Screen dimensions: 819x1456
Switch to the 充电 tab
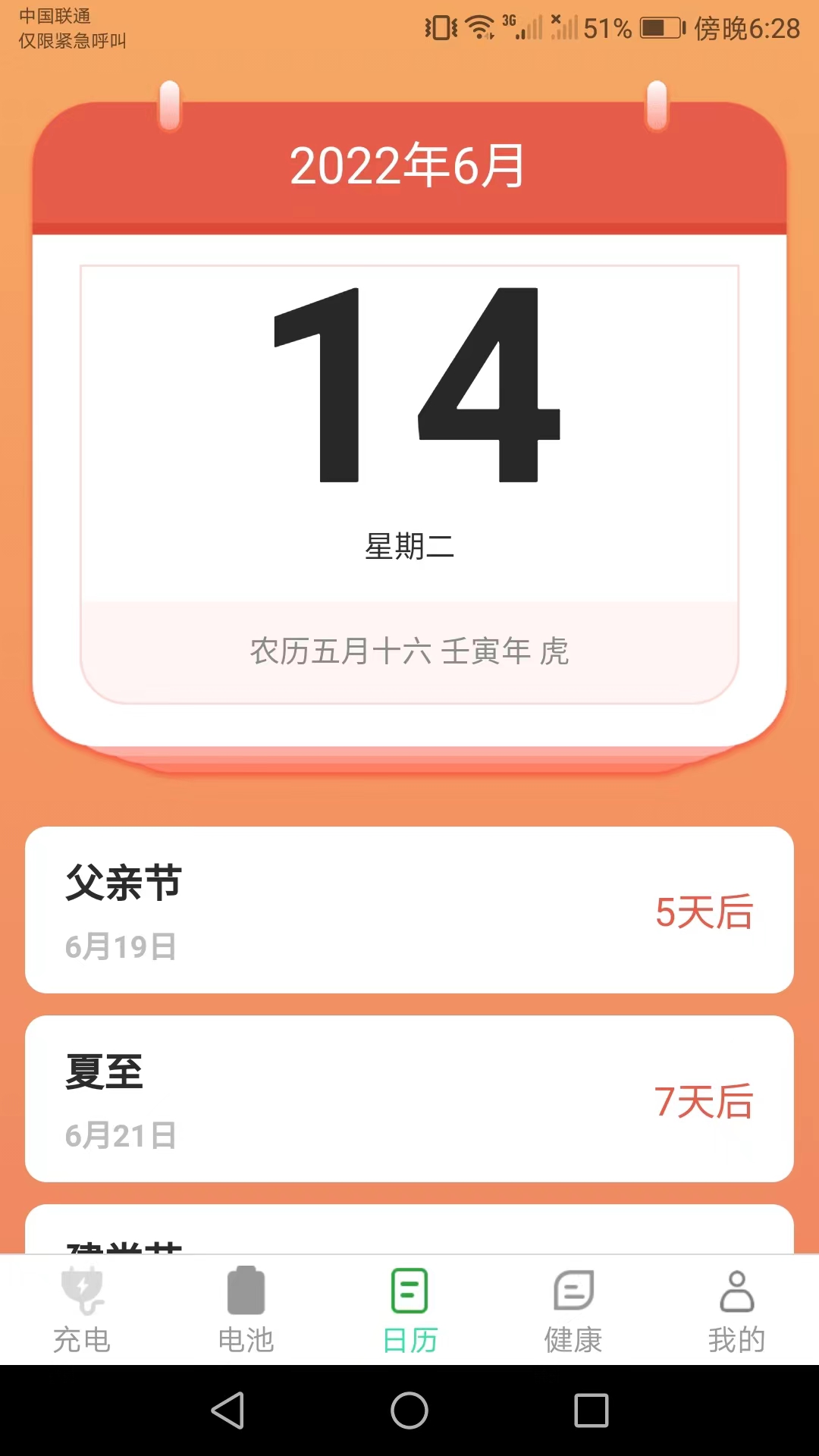tap(82, 1310)
